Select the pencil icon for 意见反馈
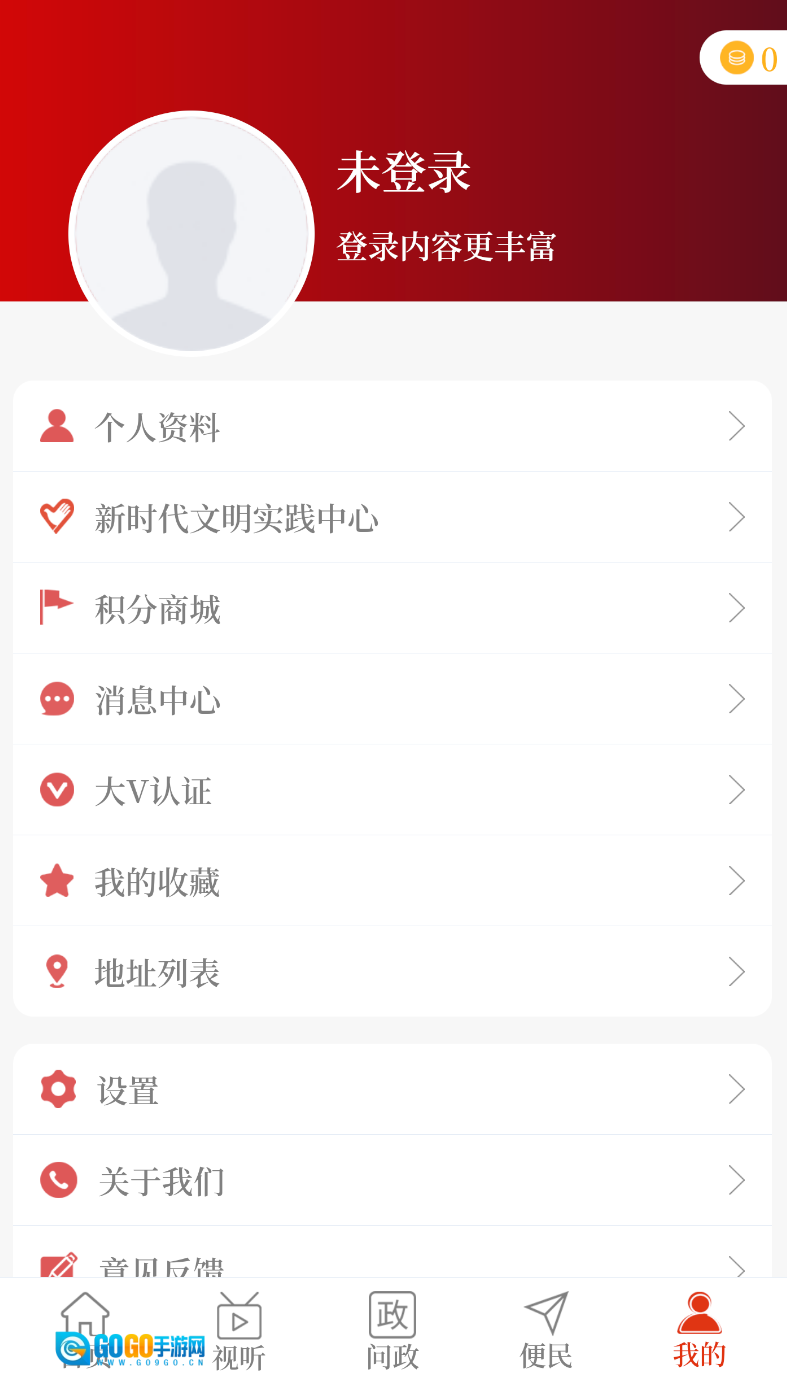Screen dimensions: 787x1376 coord(57,1266)
